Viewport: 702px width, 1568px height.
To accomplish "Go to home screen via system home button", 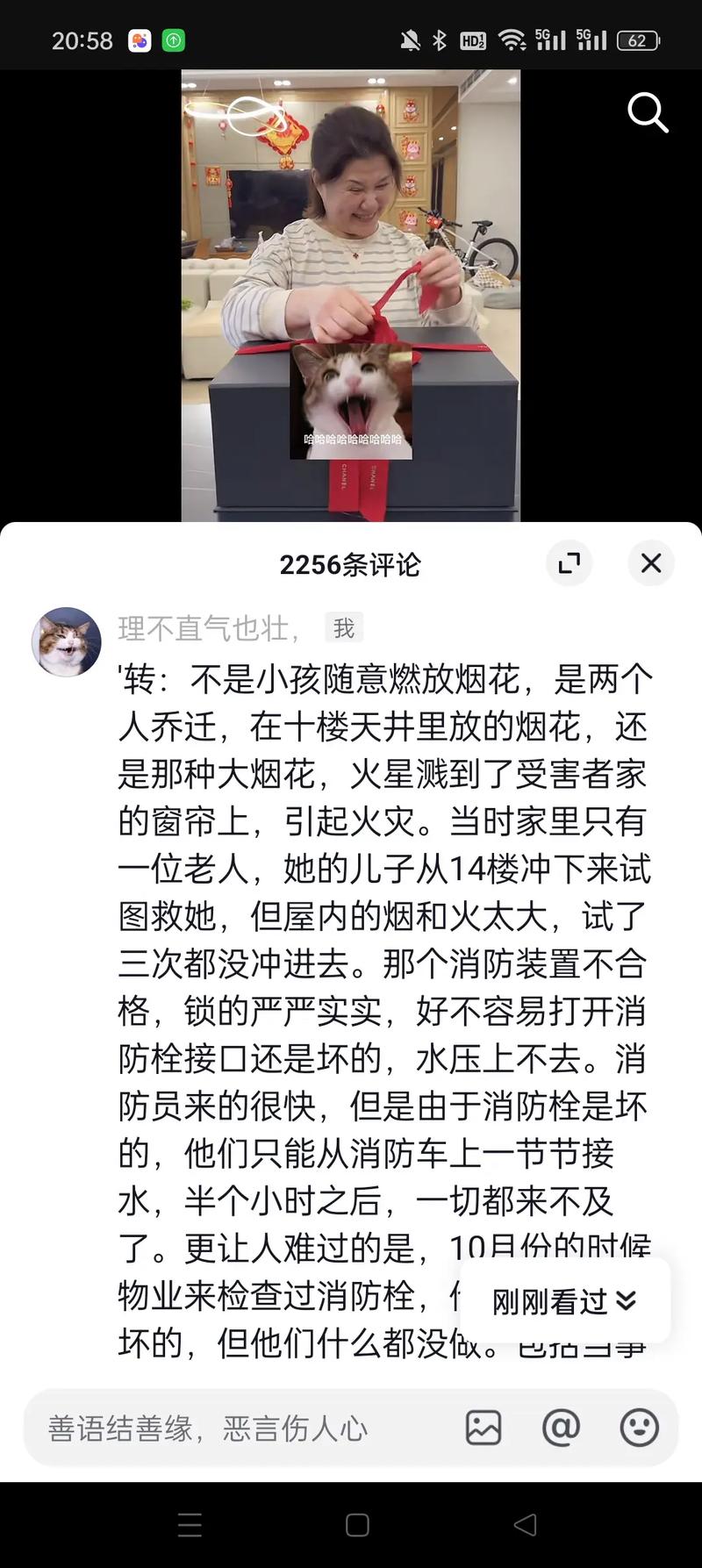I will point(357,1525).
